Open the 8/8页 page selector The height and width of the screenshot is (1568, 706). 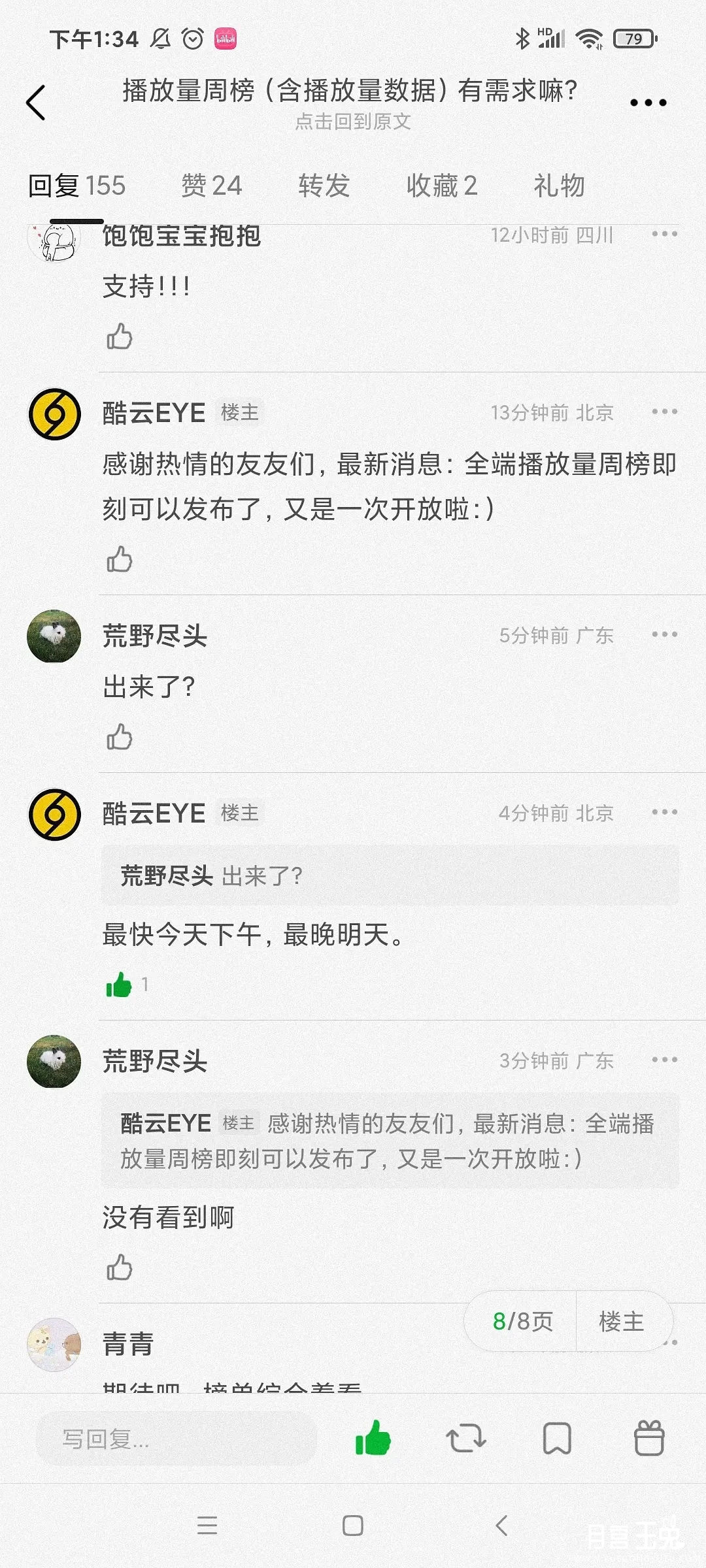(x=522, y=1321)
